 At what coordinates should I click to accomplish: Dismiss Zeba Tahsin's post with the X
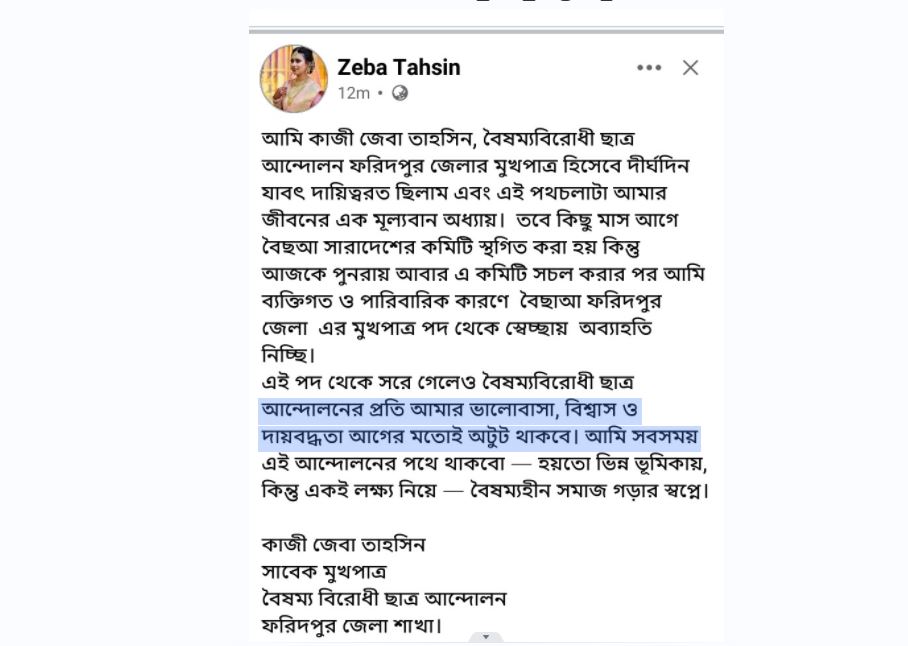[690, 68]
